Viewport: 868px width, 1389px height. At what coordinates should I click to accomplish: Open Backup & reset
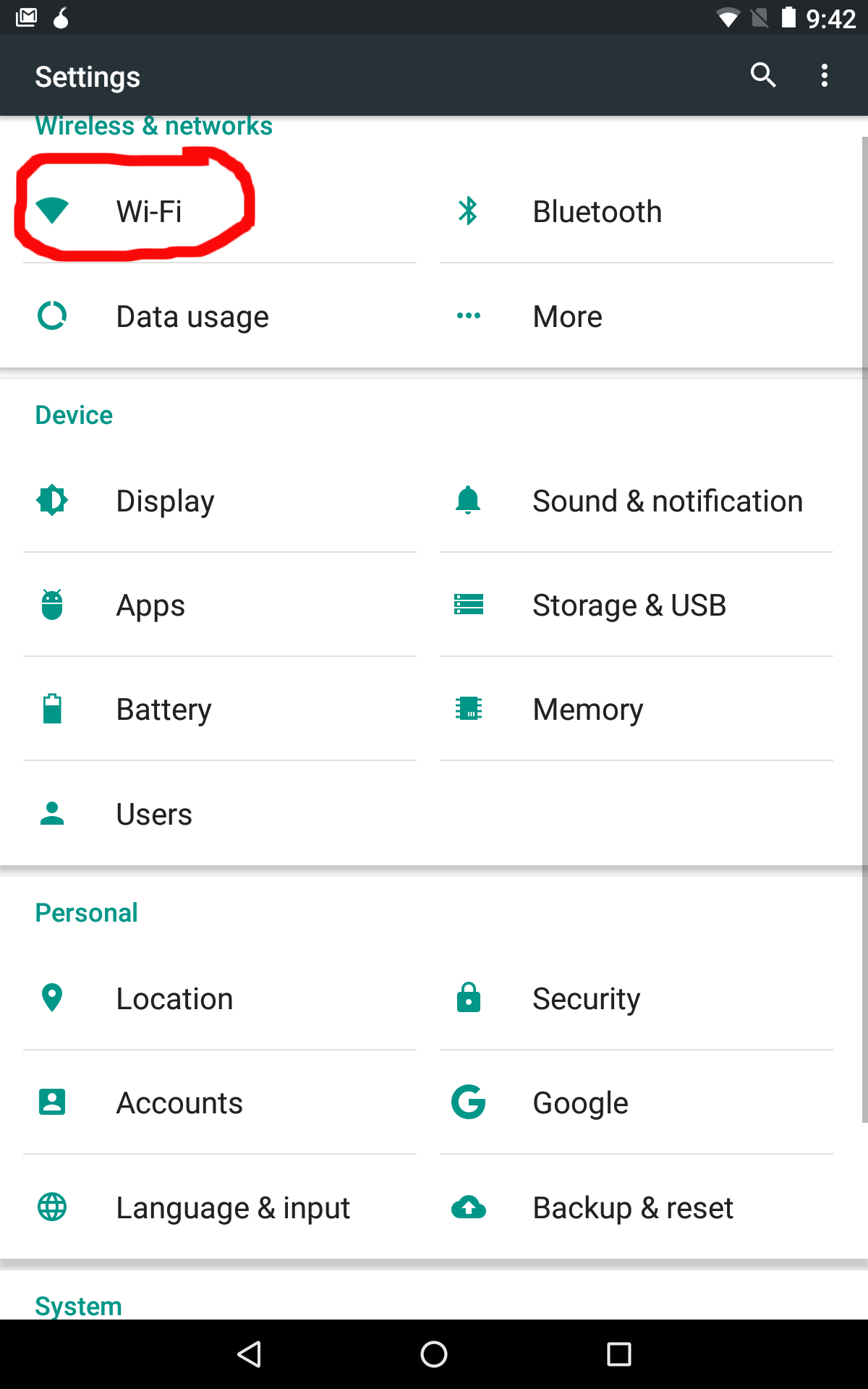pos(637,1207)
